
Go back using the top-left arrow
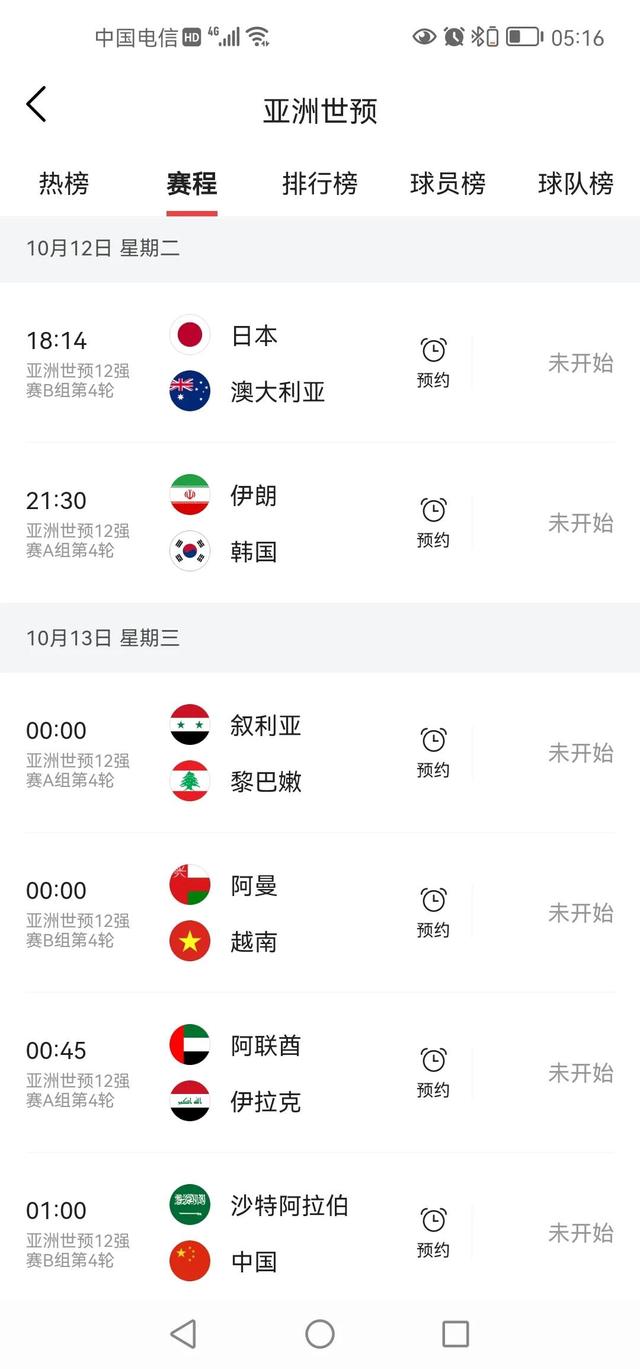coord(36,104)
